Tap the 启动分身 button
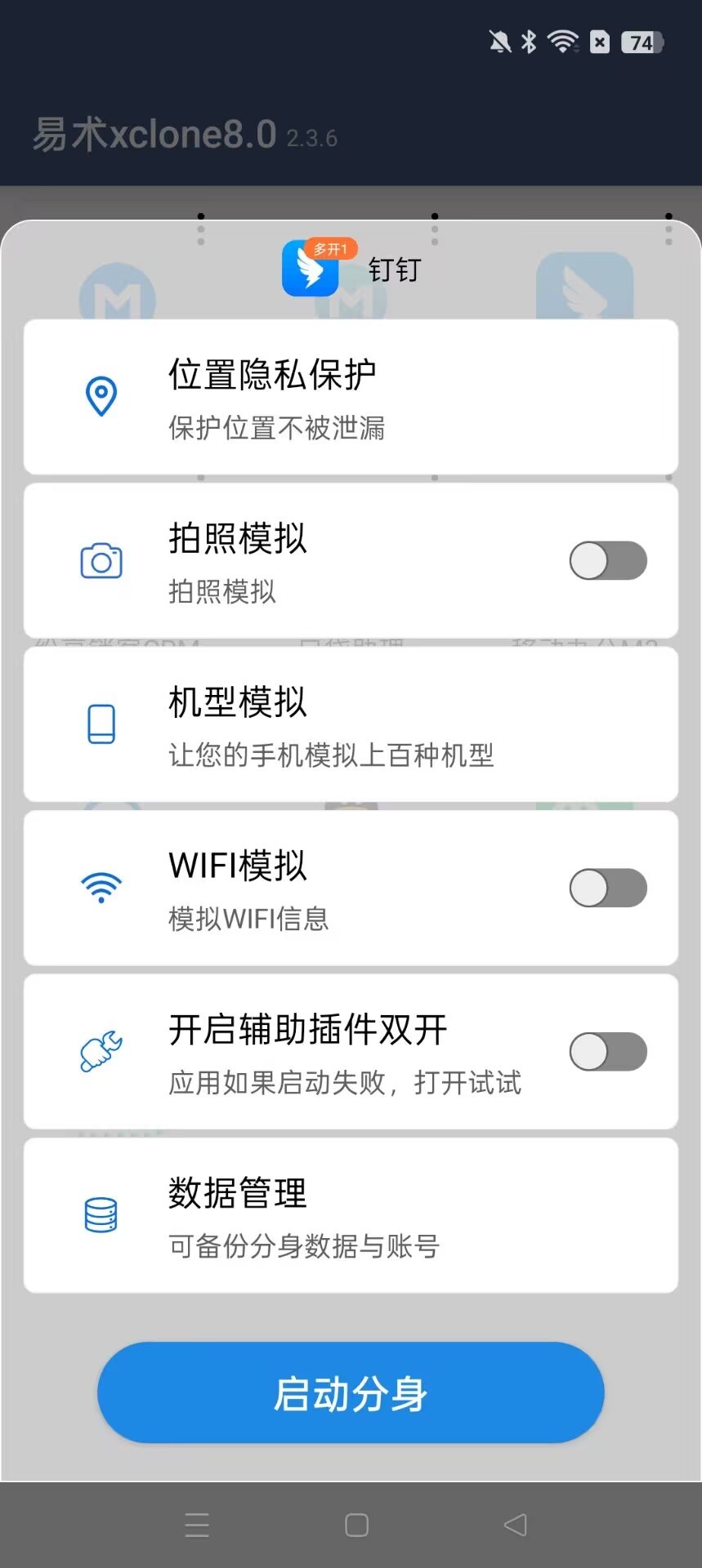The width and height of the screenshot is (702, 1568). point(351,1392)
